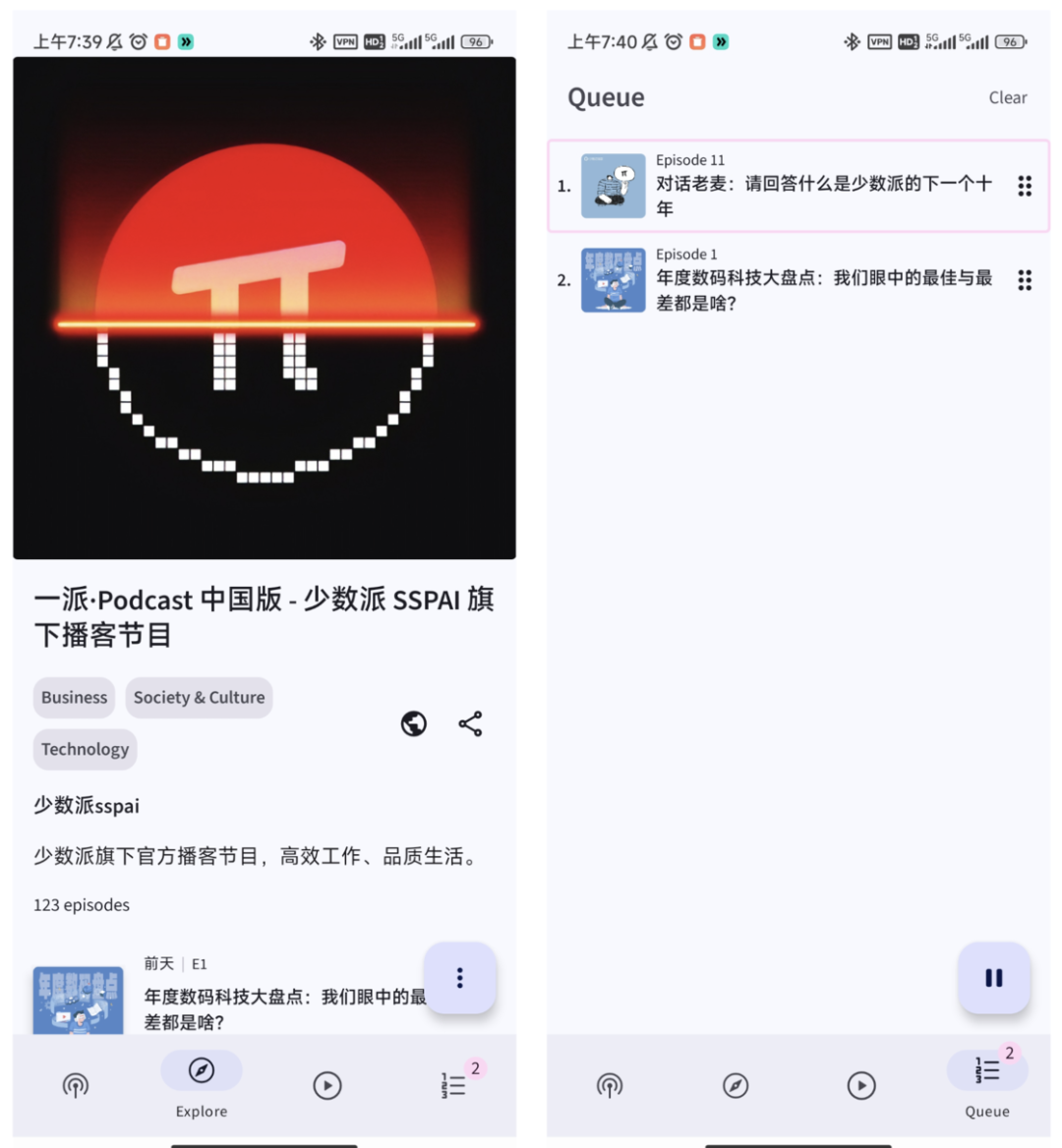Open the podcast website globe icon
This screenshot has width=1062, height=1148.
[x=414, y=724]
